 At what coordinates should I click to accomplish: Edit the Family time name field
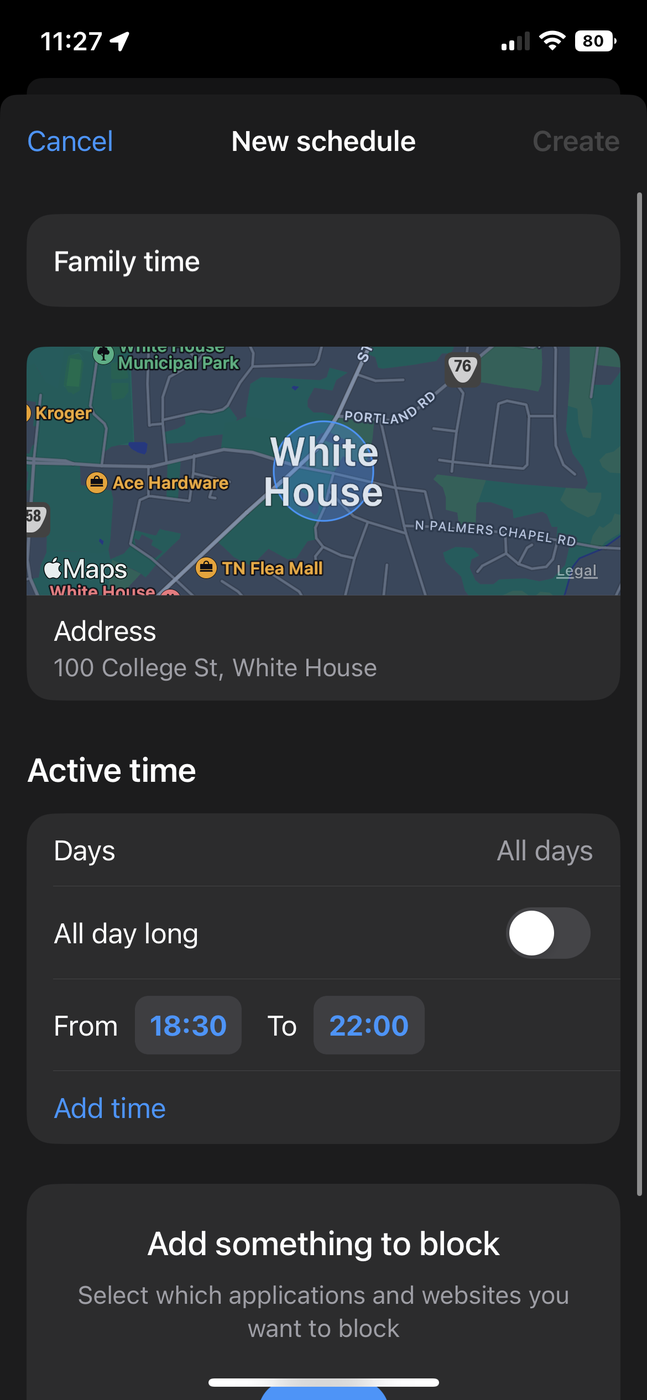[x=323, y=261]
